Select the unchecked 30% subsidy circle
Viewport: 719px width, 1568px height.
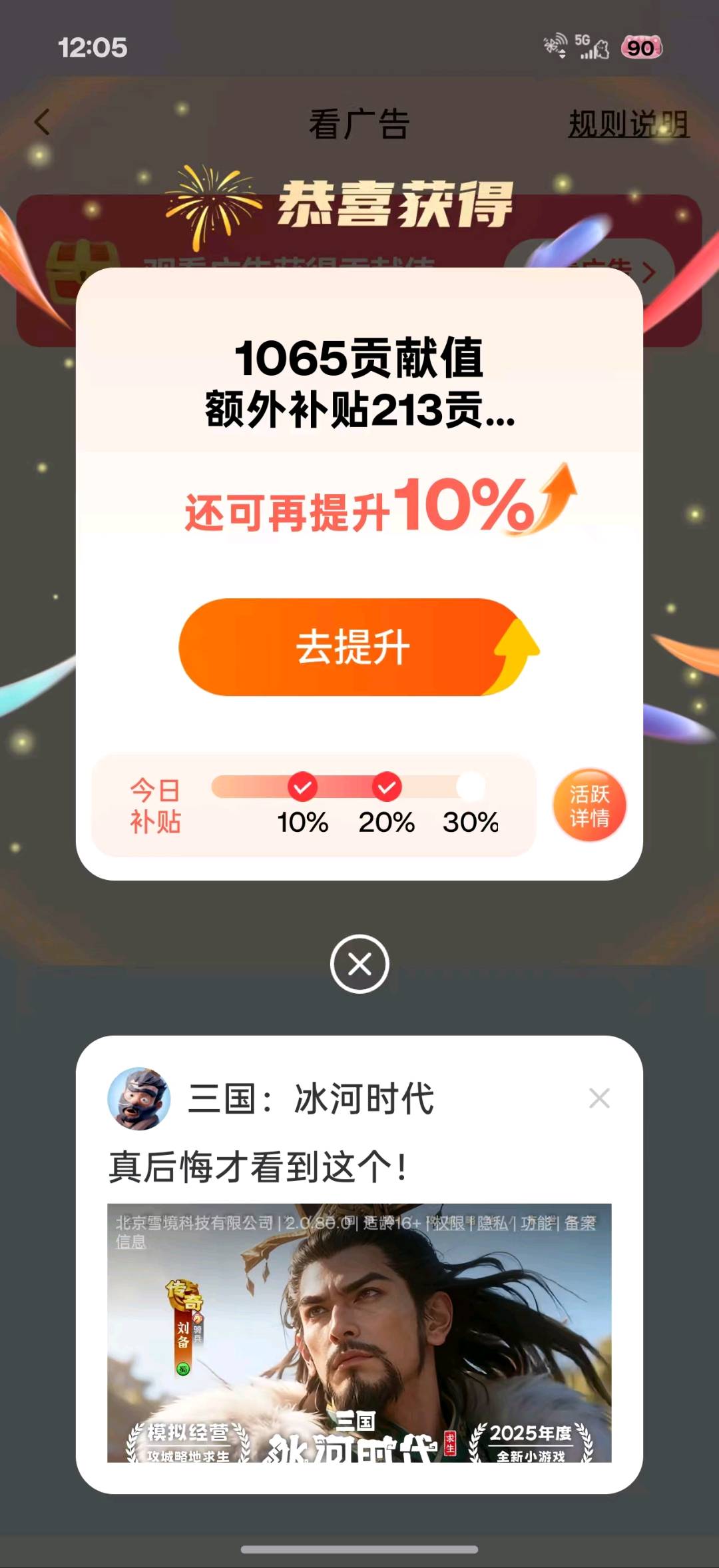[x=471, y=787]
